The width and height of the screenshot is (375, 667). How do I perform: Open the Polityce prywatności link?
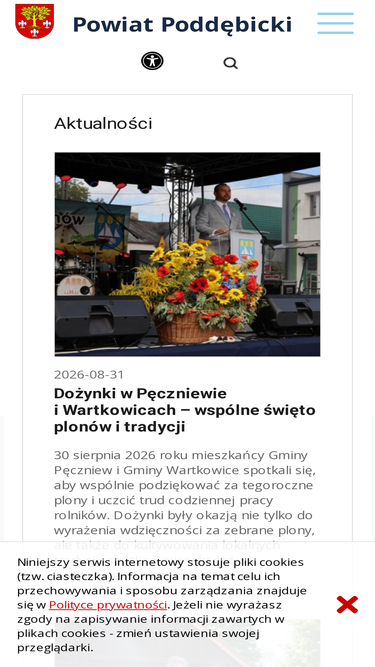(x=108, y=604)
